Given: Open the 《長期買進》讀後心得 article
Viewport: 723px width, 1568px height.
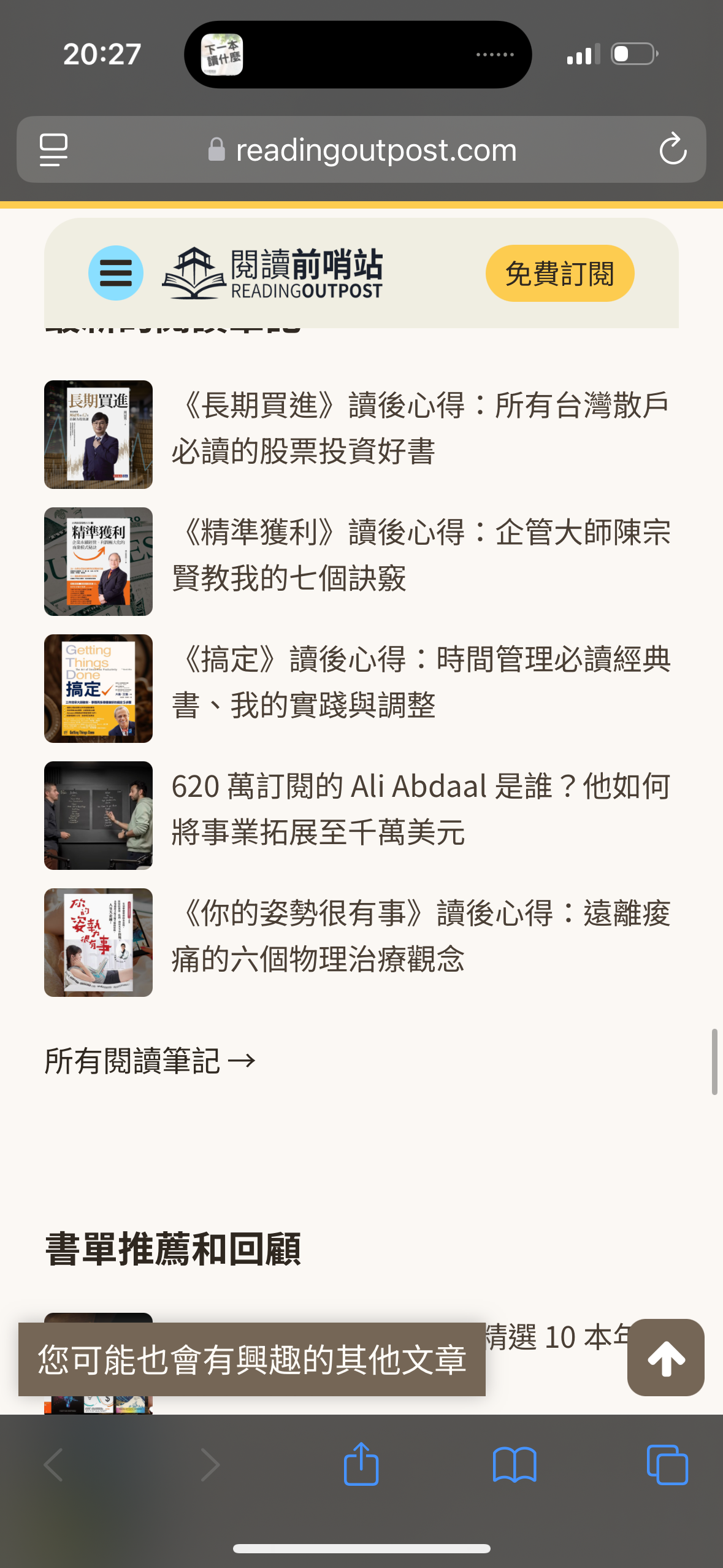Looking at the screenshot, I should [421, 428].
